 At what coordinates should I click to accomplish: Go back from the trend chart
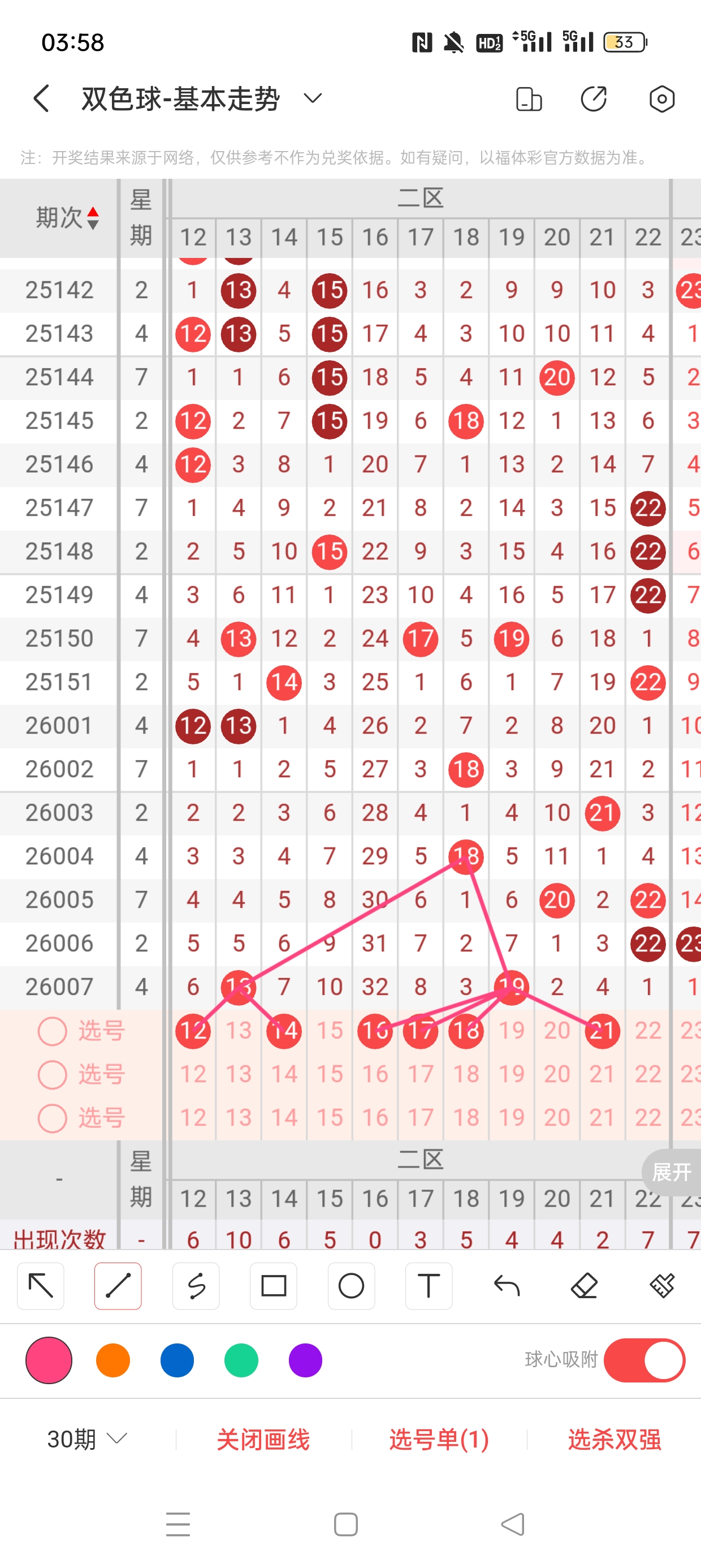click(41, 98)
